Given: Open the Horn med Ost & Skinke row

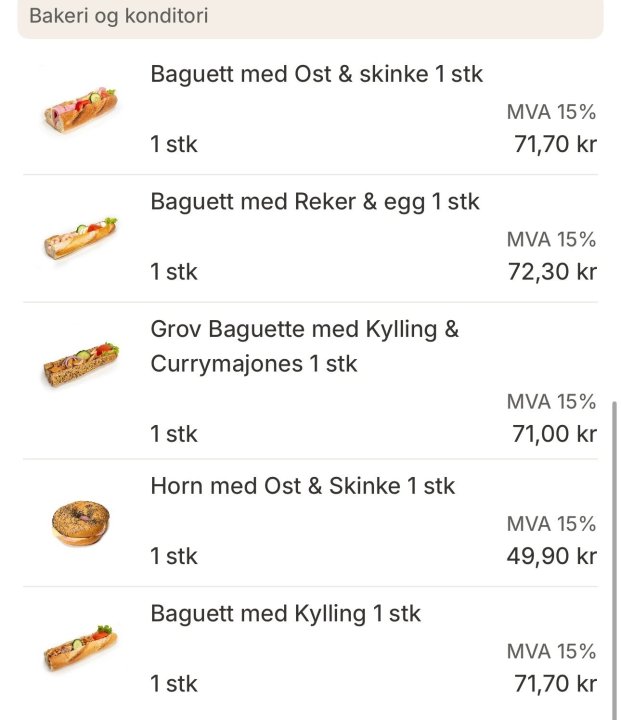Looking at the screenshot, I should click(x=302, y=487).
